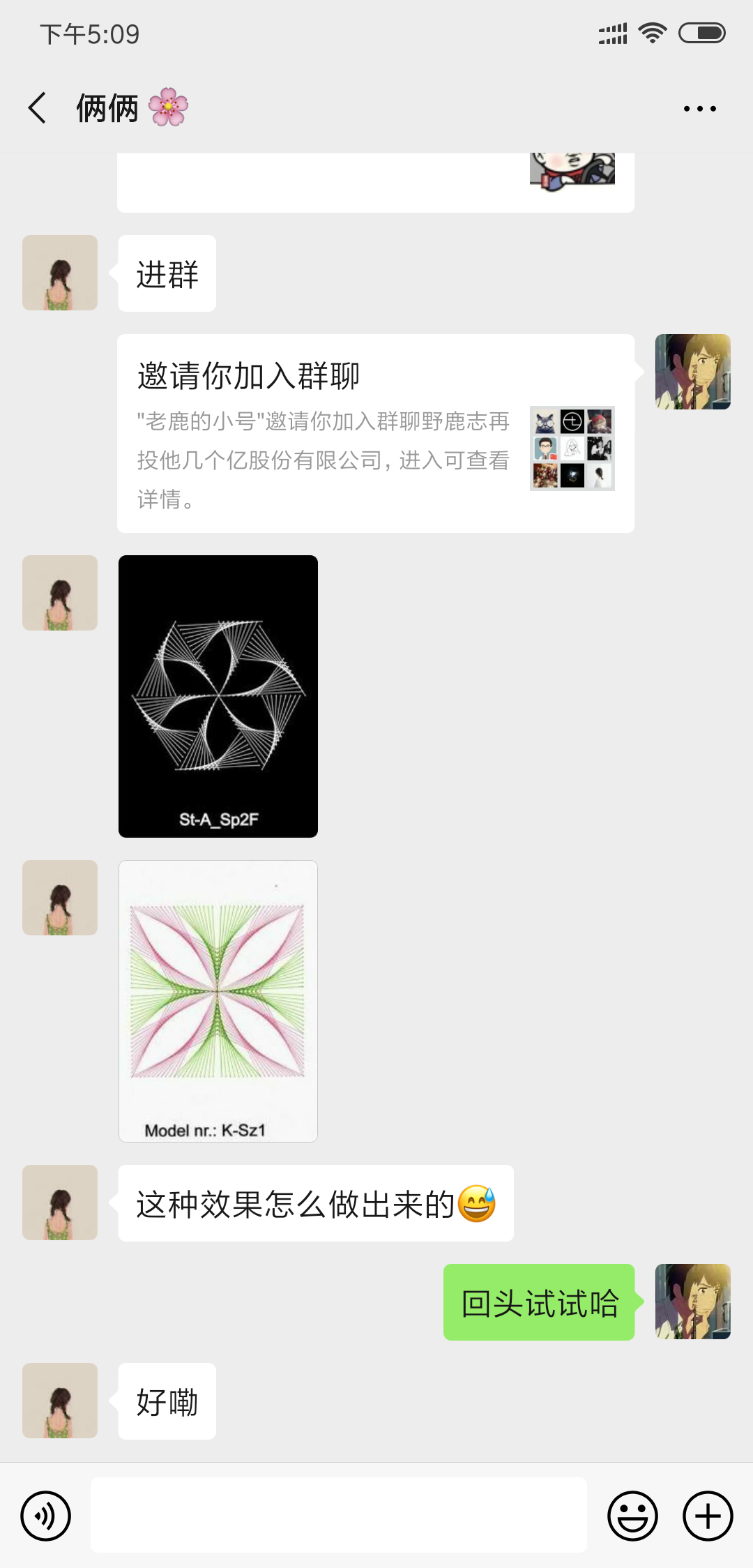753x1568 pixels.
Task: Switch to voice message input
Action: [x=46, y=1516]
